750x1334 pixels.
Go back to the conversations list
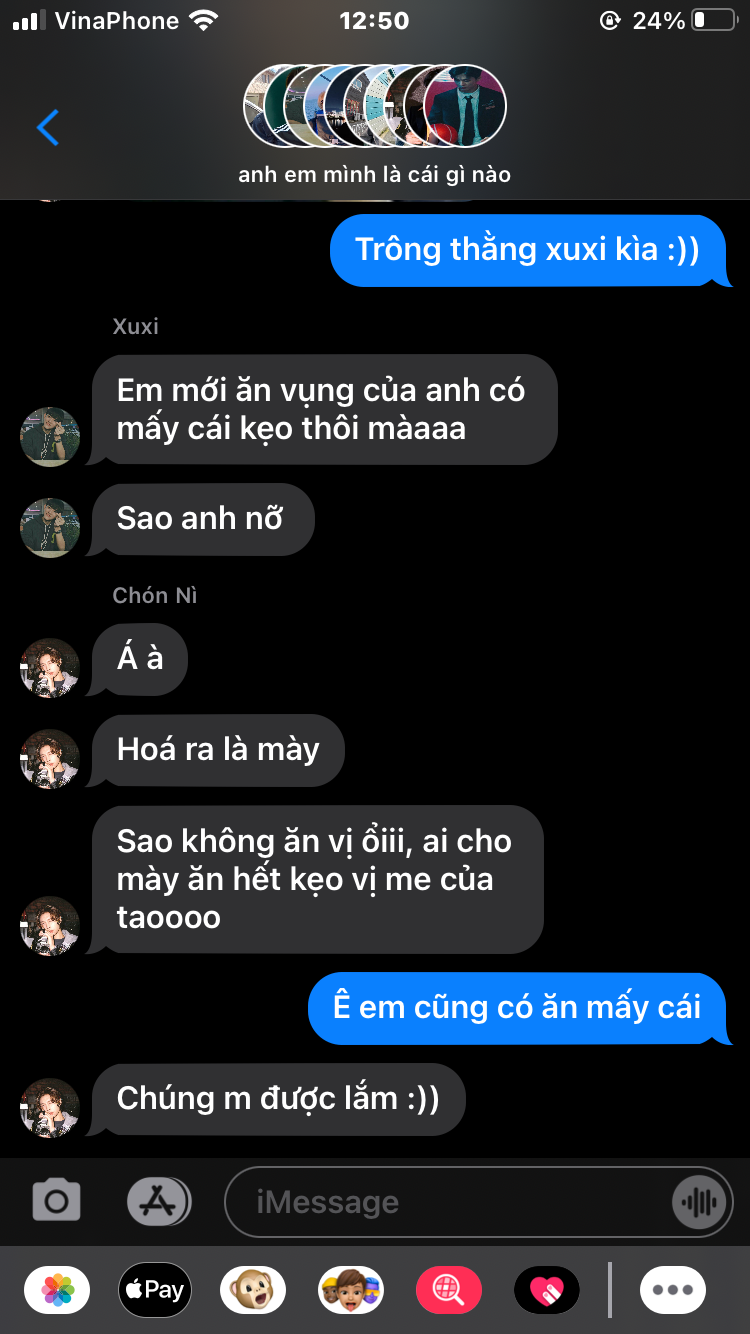(x=48, y=128)
